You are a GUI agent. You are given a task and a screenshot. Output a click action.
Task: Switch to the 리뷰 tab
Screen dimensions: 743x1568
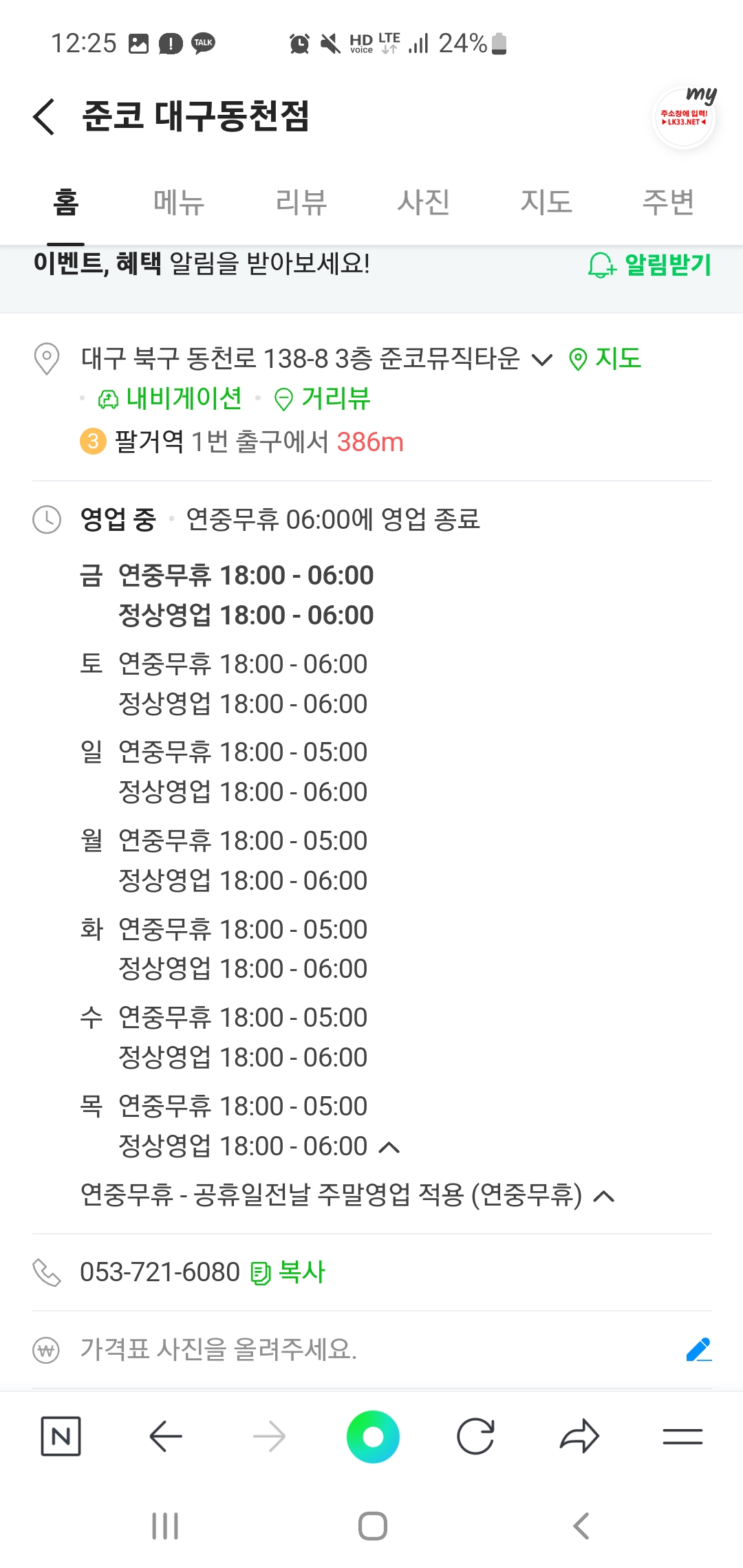pyautogui.click(x=301, y=202)
